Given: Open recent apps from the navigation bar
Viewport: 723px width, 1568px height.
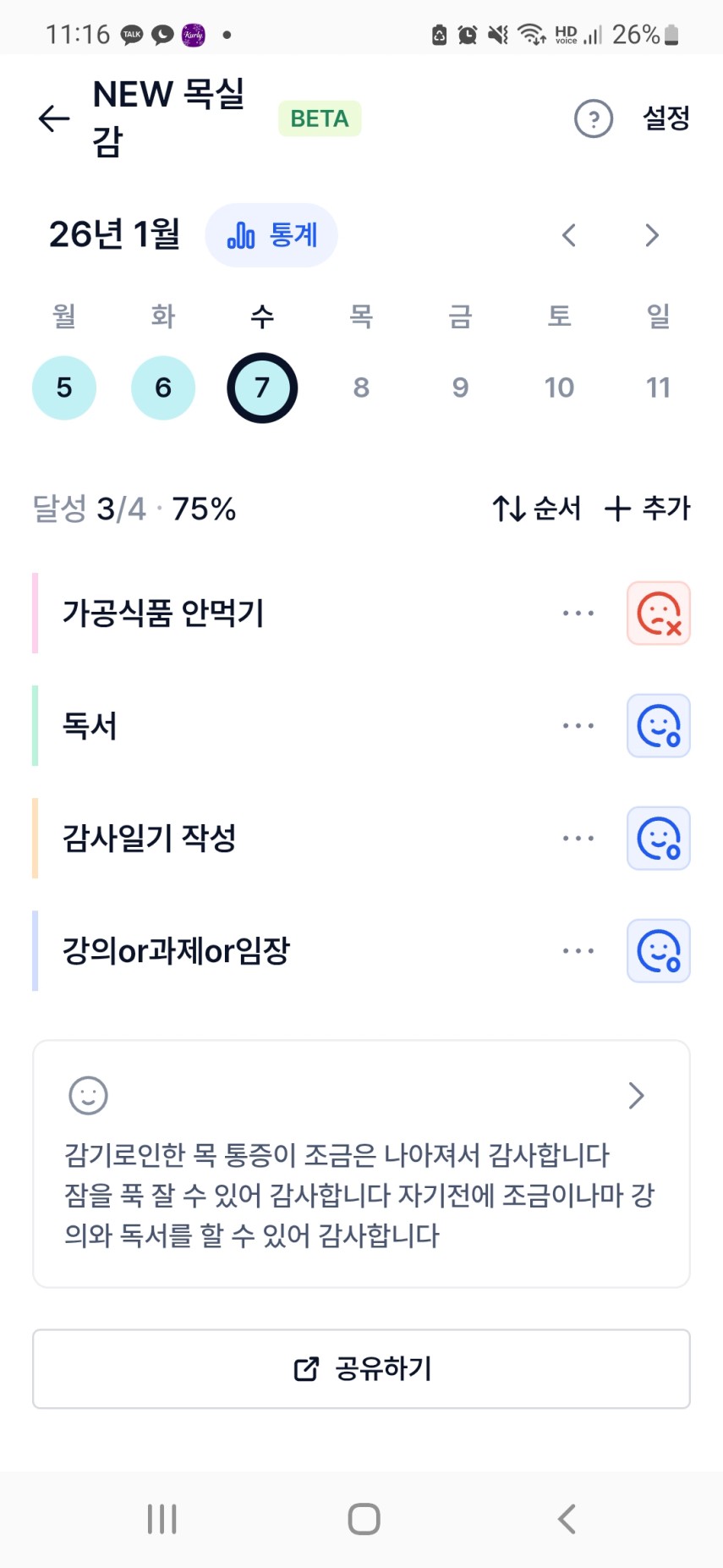Looking at the screenshot, I should tap(162, 1519).
